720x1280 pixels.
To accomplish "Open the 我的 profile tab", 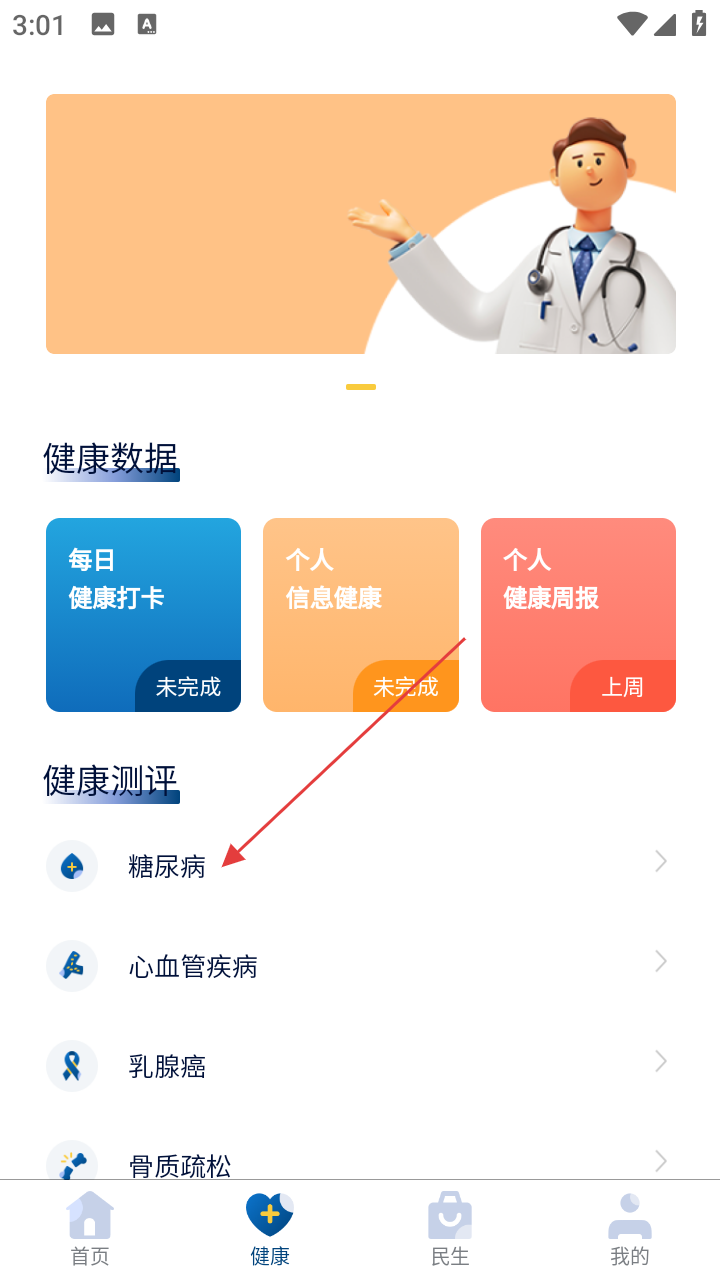I will [x=630, y=1230].
